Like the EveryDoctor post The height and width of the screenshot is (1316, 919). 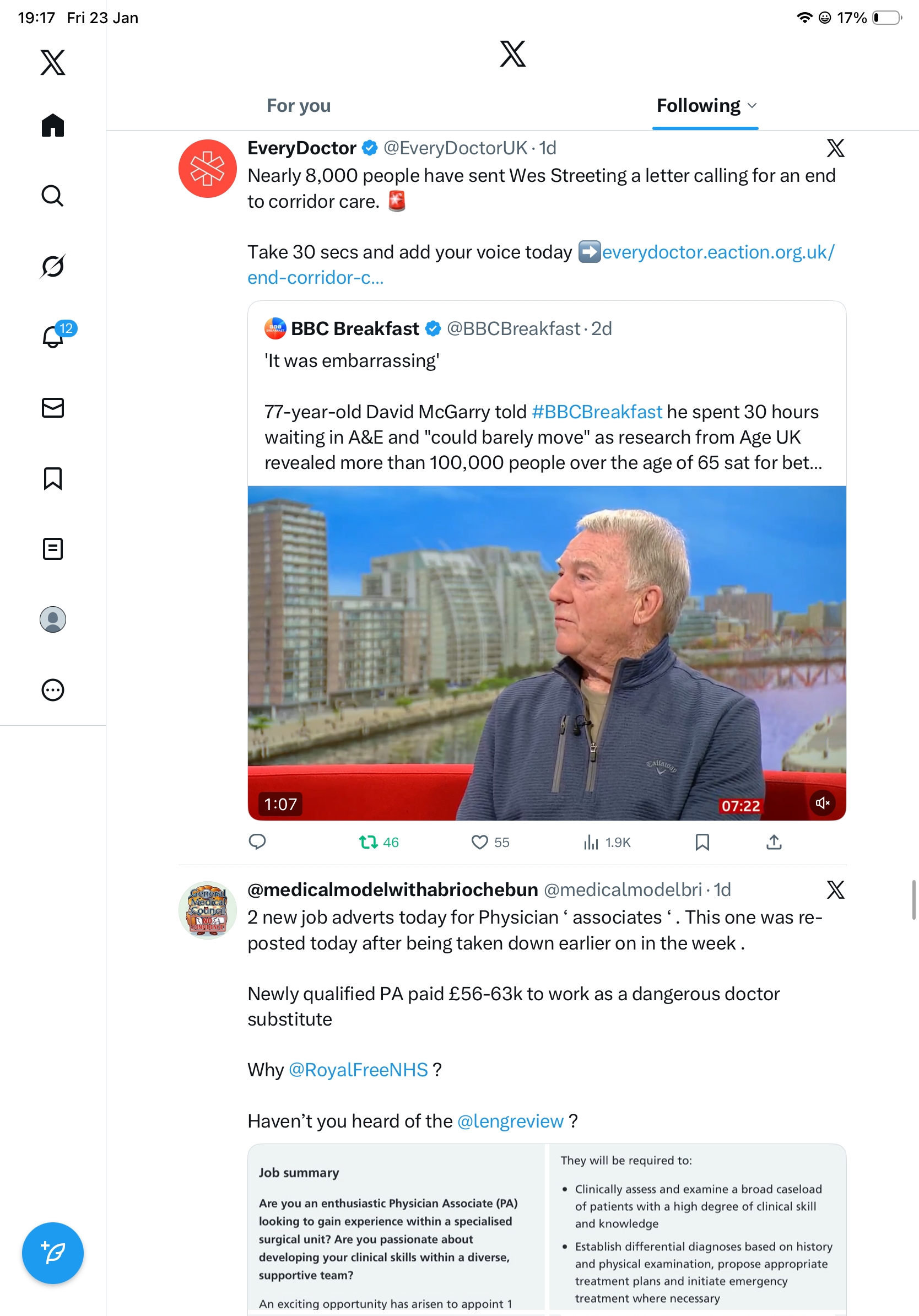[x=479, y=842]
